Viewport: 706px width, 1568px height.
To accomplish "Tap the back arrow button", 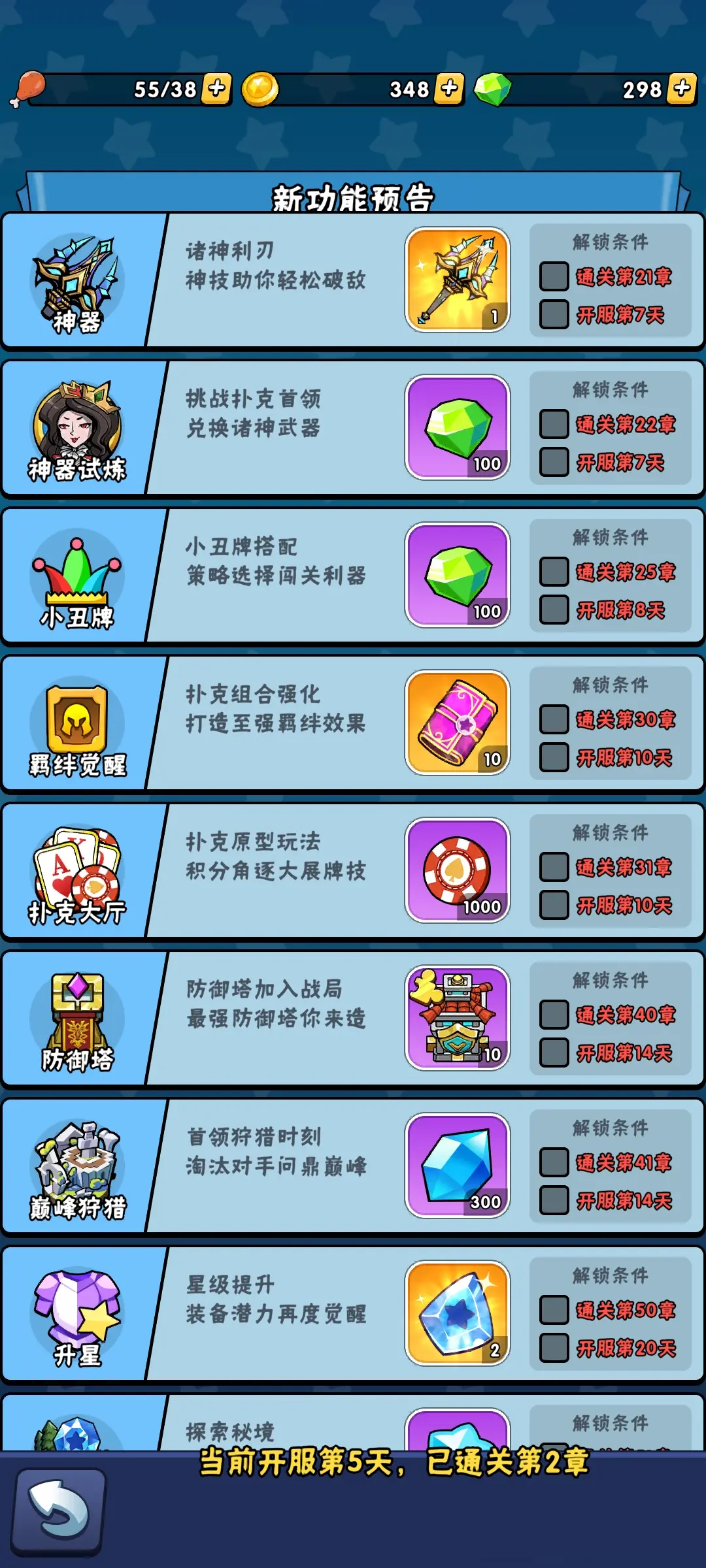I will [59, 1511].
